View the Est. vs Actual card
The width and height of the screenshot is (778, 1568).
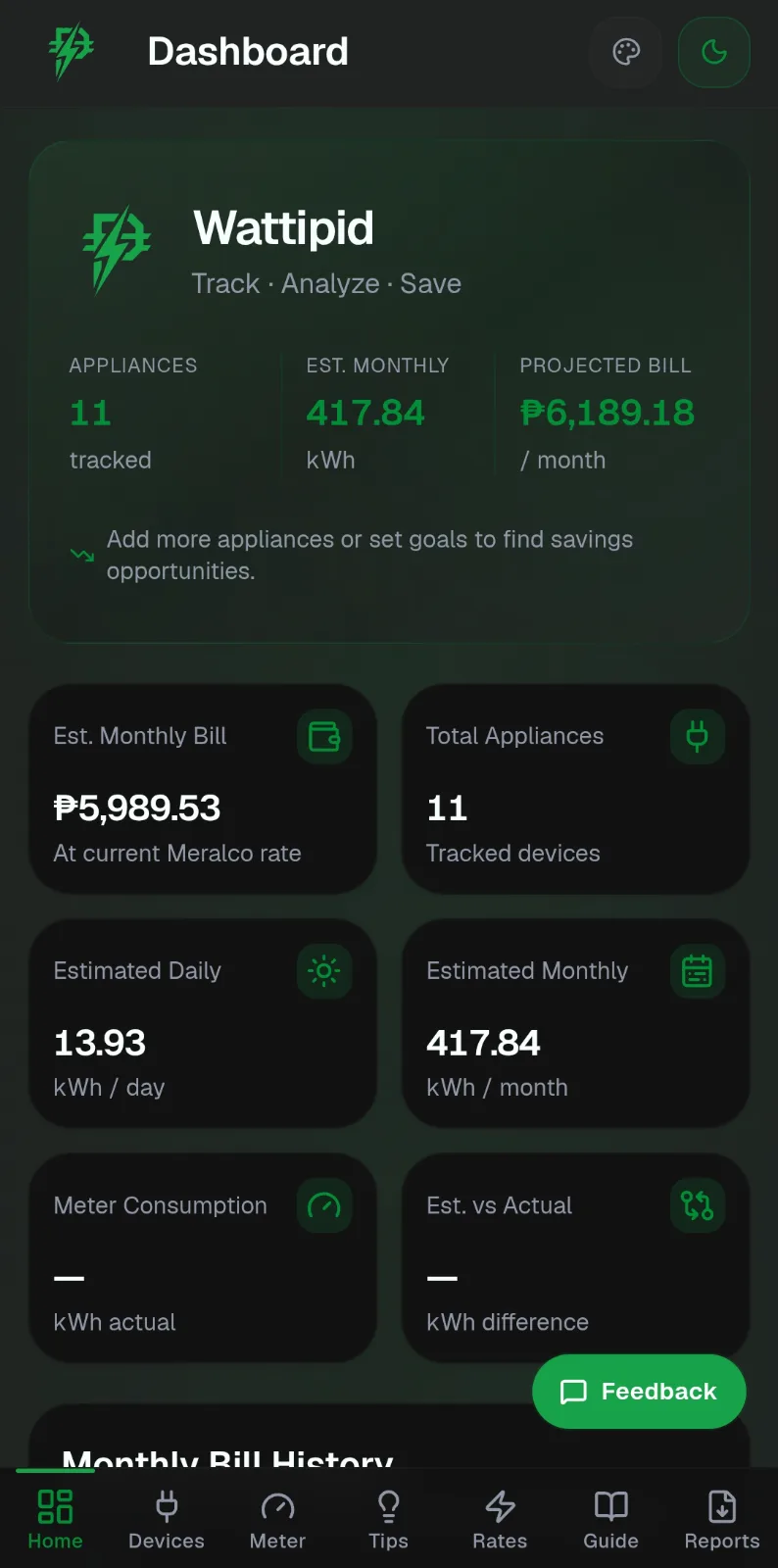point(576,1258)
